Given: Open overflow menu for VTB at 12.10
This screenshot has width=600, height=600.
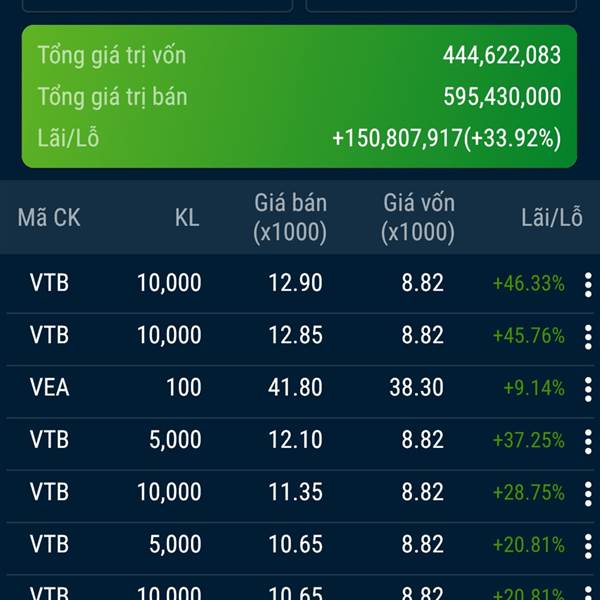Looking at the screenshot, I should tap(587, 440).
